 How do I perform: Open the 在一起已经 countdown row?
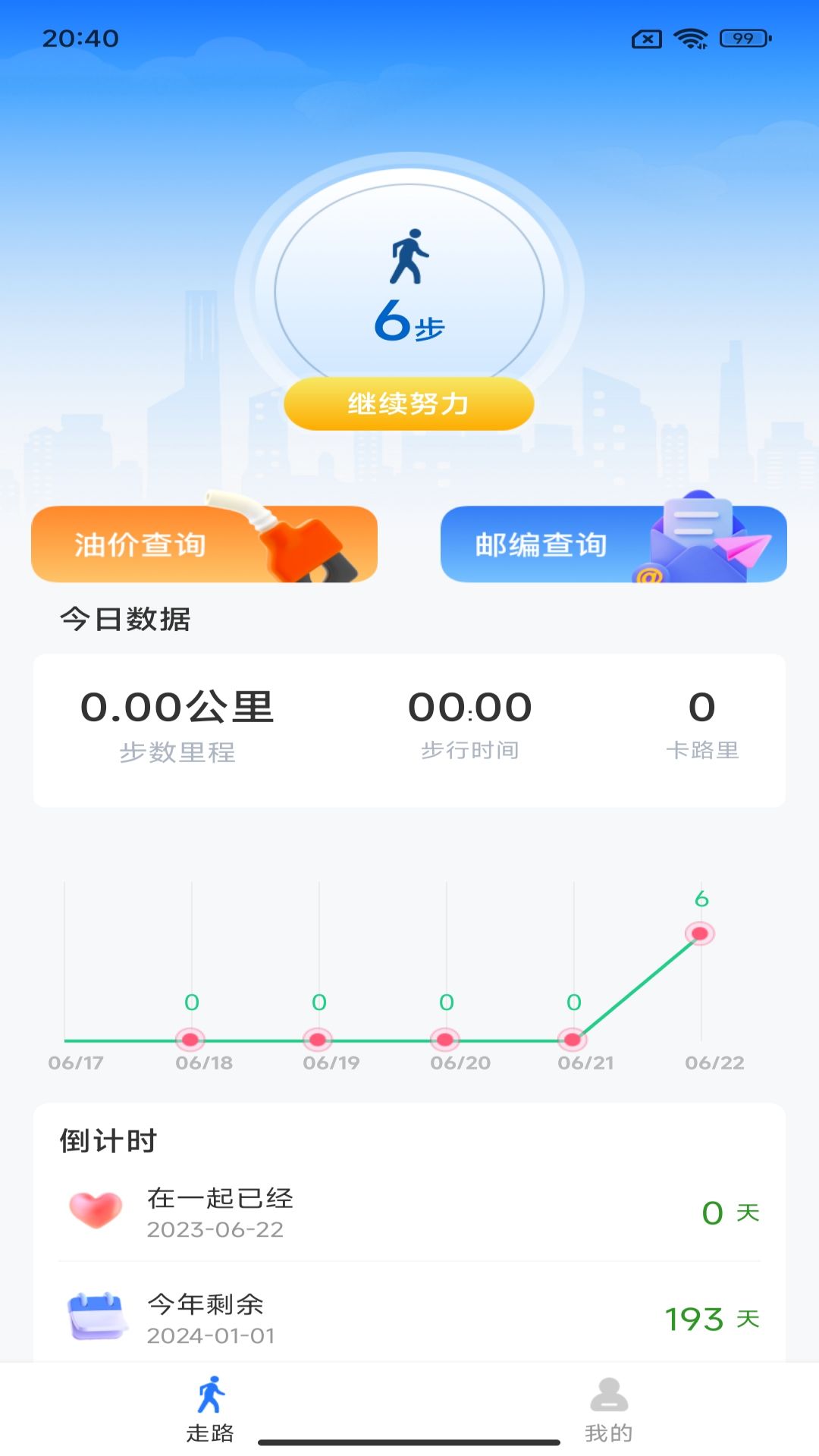[409, 1212]
